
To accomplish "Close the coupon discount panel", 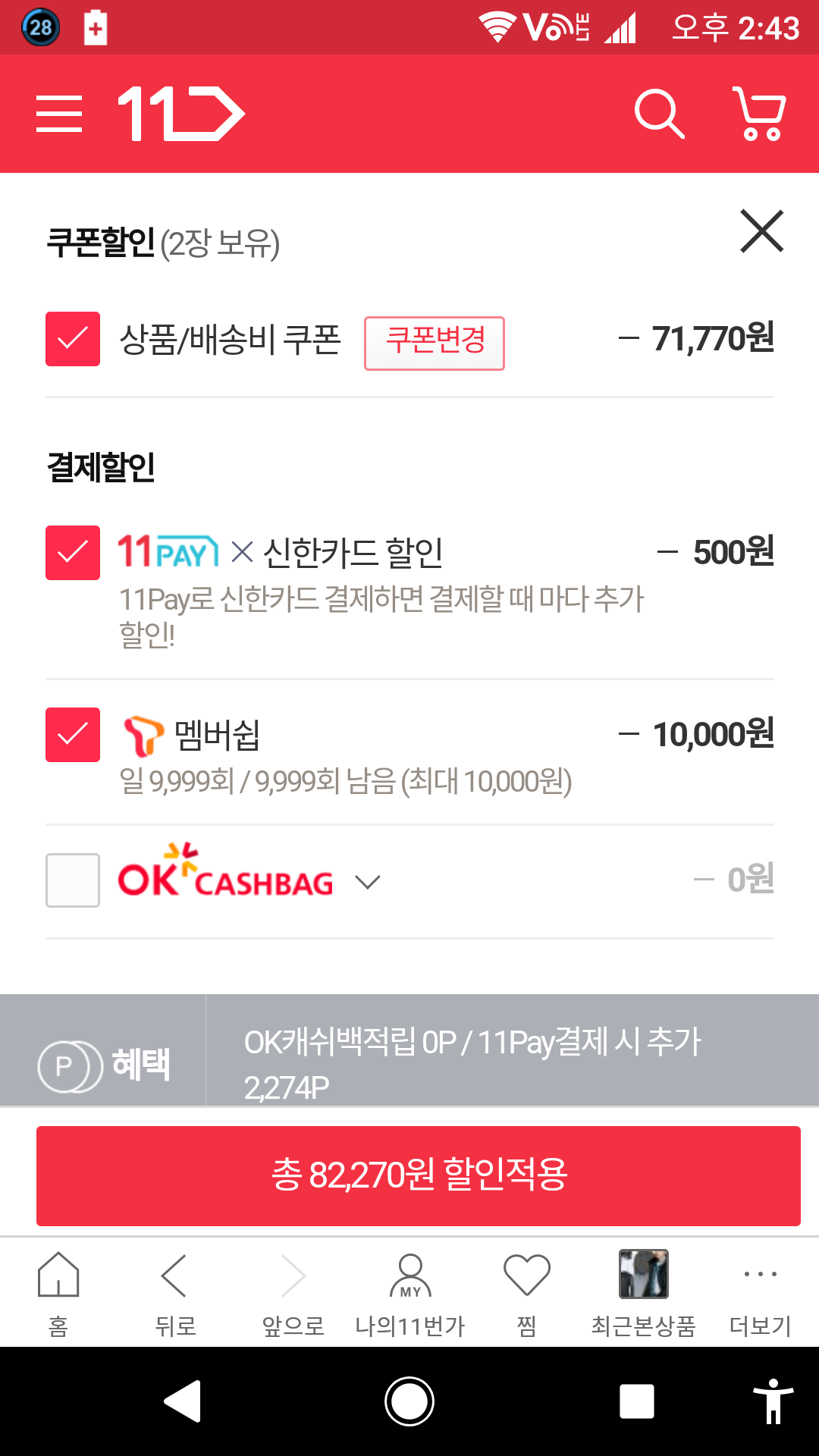I will 761,231.
